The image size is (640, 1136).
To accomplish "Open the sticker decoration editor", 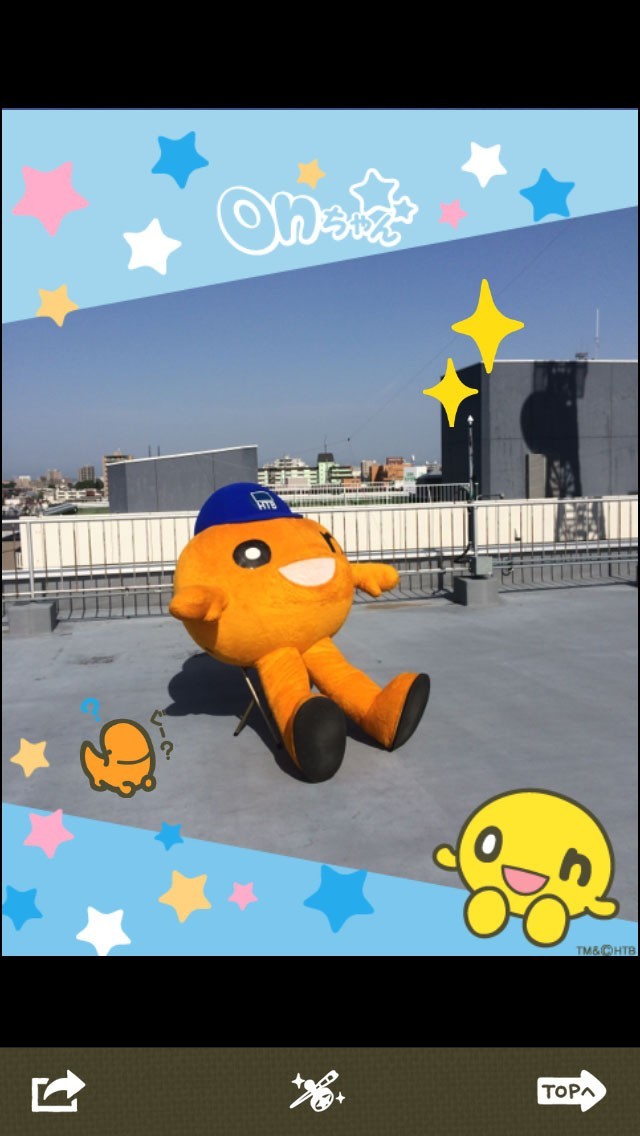I will 317,1091.
